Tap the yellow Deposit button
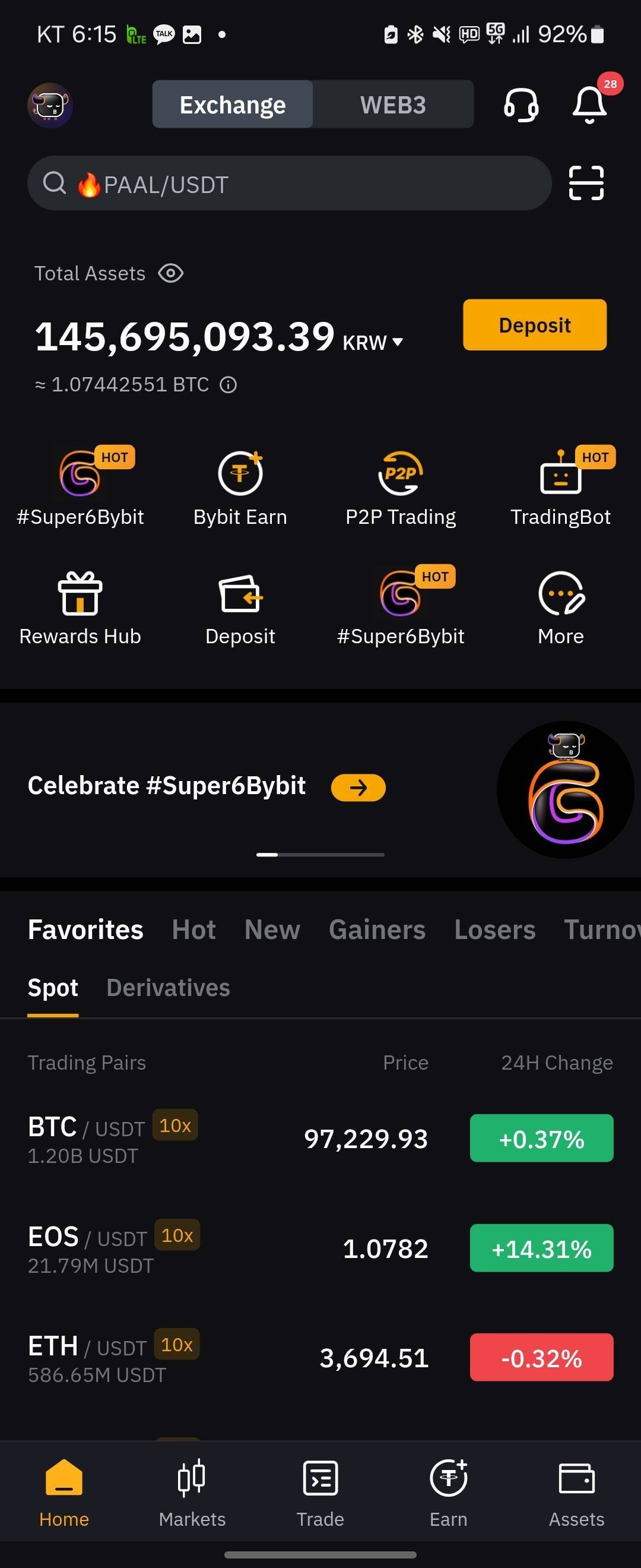641x1568 pixels. tap(534, 325)
